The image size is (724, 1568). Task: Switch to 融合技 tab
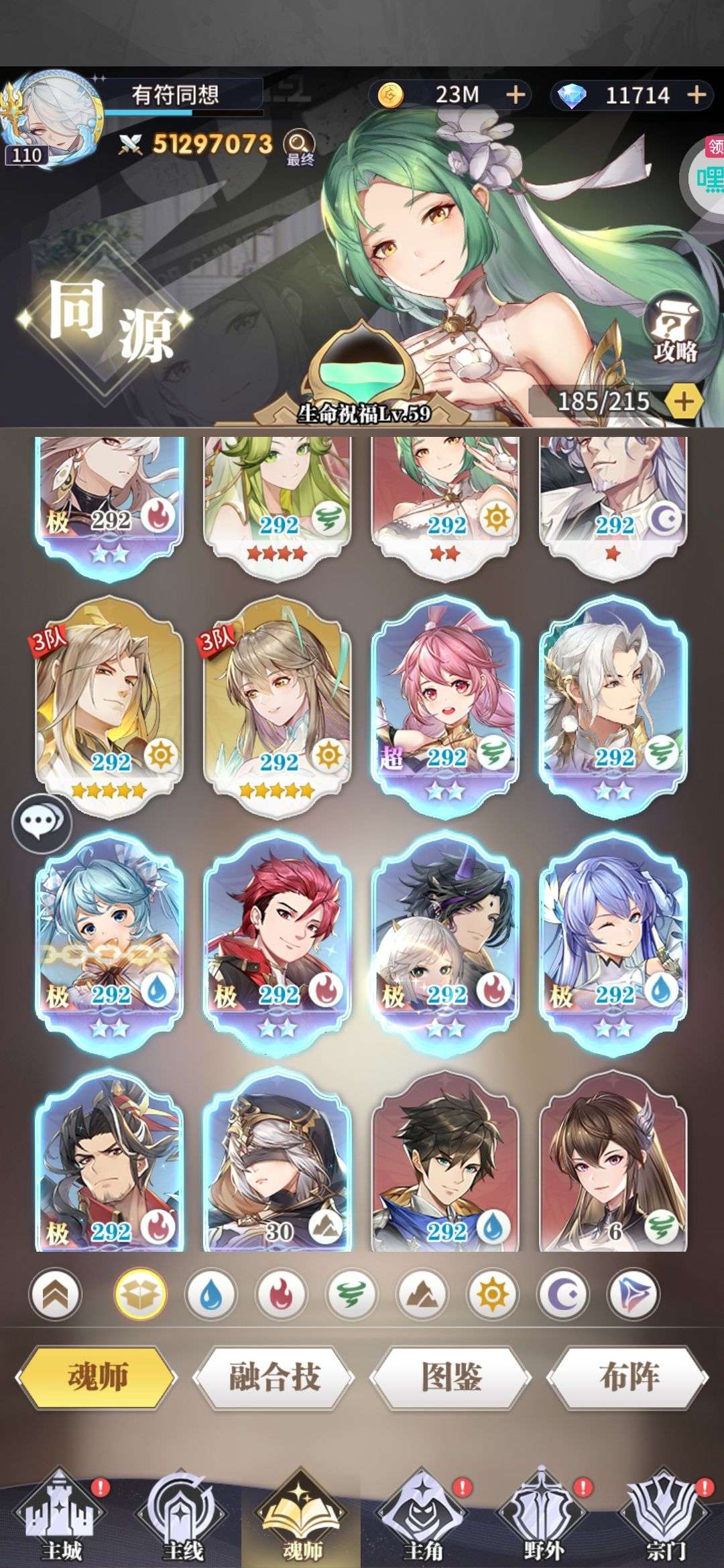pyautogui.click(x=274, y=1378)
